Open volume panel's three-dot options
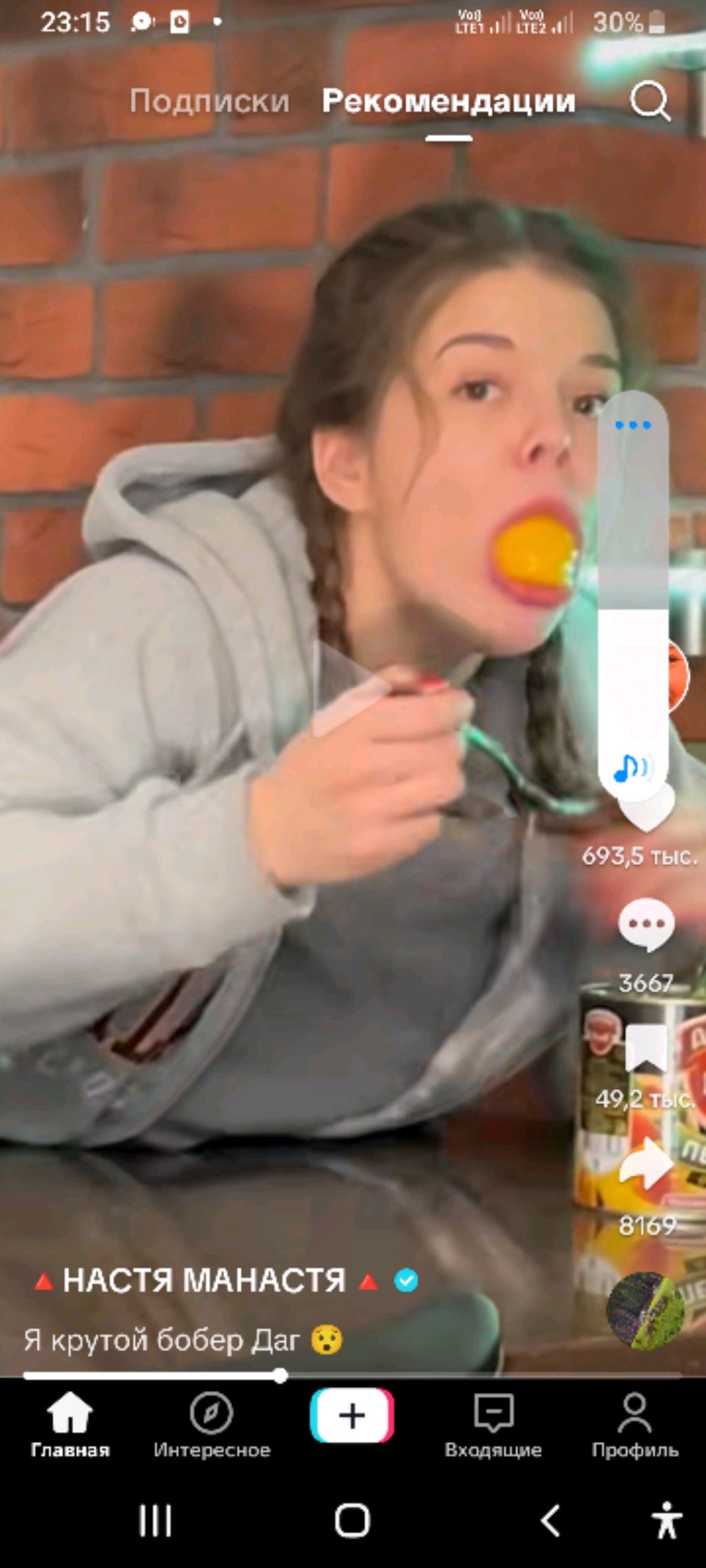 point(632,425)
